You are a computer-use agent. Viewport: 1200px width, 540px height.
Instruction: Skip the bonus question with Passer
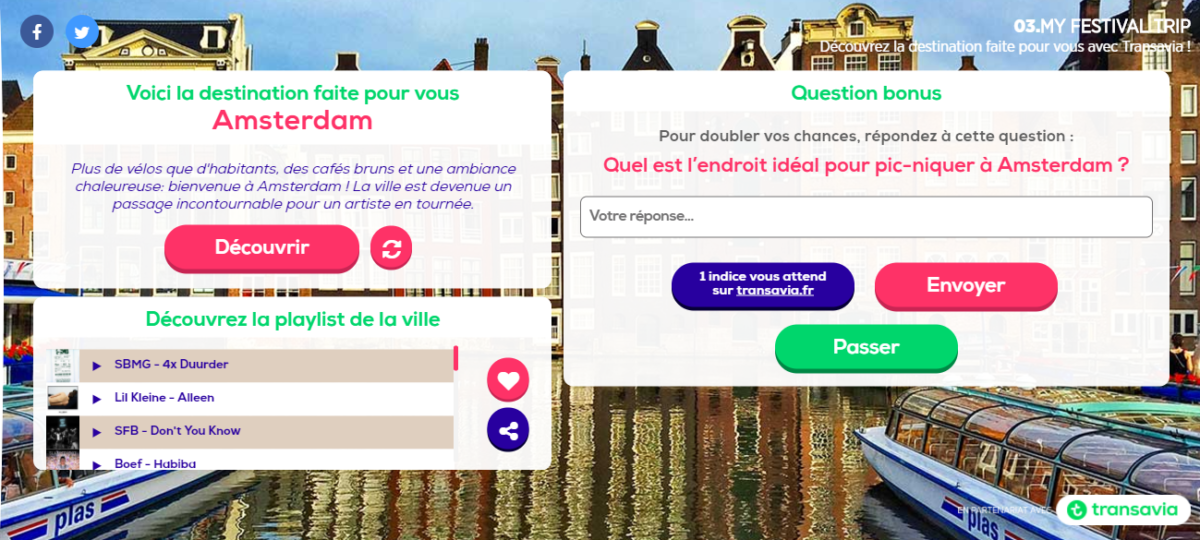pyautogui.click(x=866, y=347)
